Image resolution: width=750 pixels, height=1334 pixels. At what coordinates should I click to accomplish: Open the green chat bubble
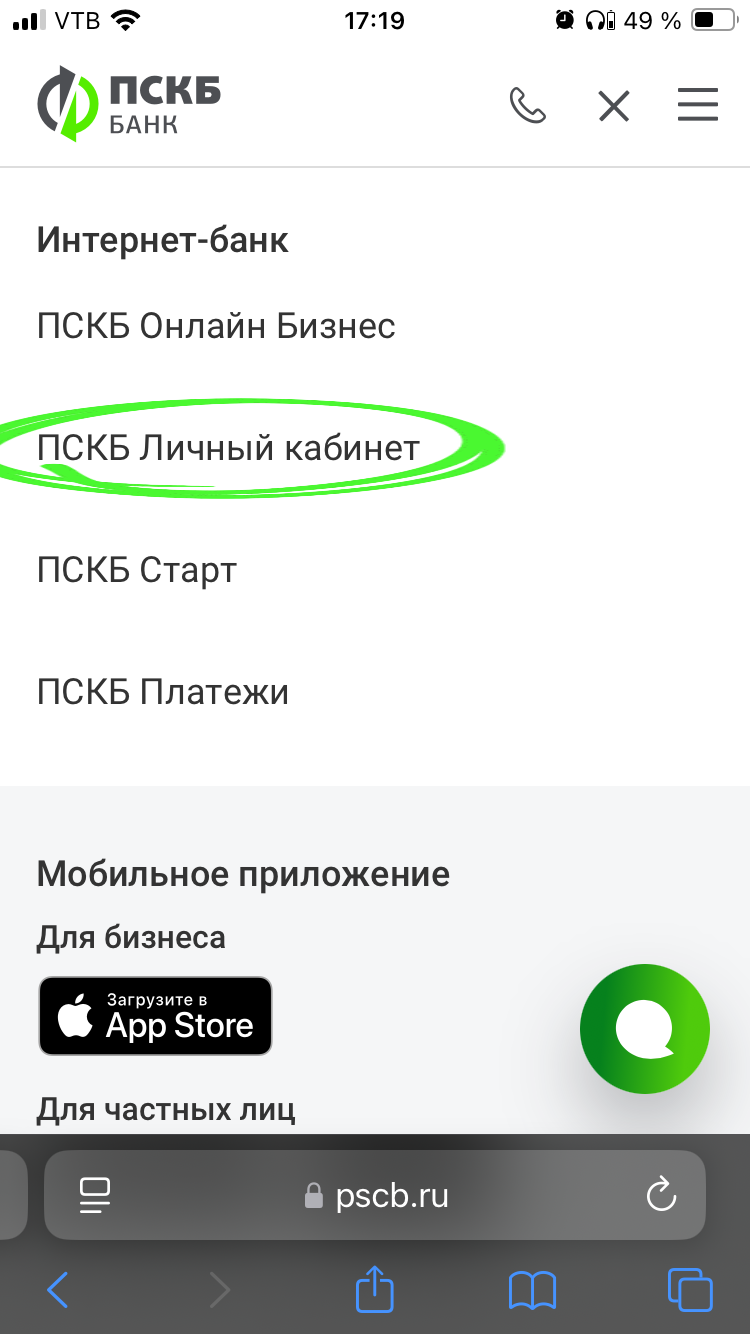645,1029
